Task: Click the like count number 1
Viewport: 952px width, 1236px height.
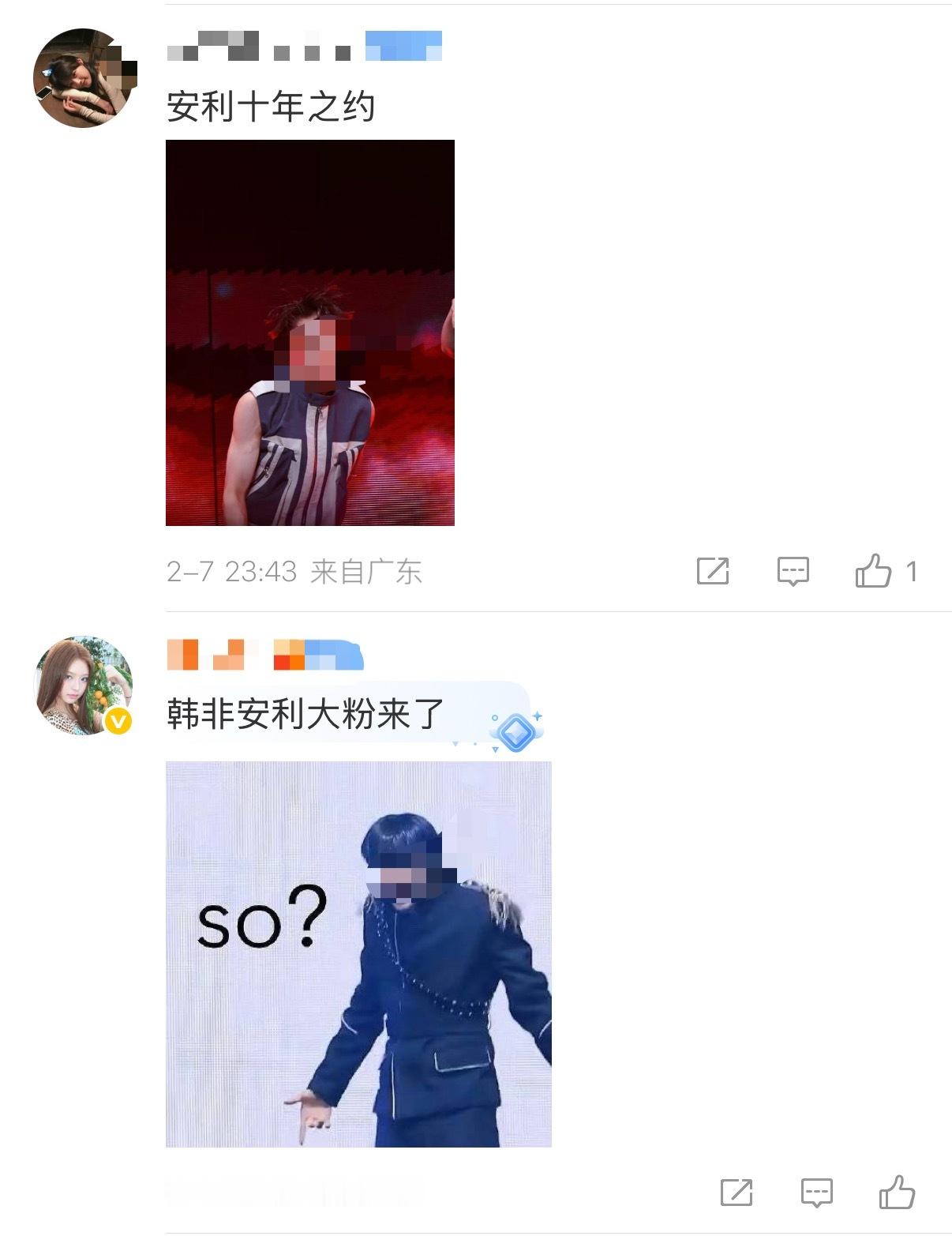Action: coord(913,573)
